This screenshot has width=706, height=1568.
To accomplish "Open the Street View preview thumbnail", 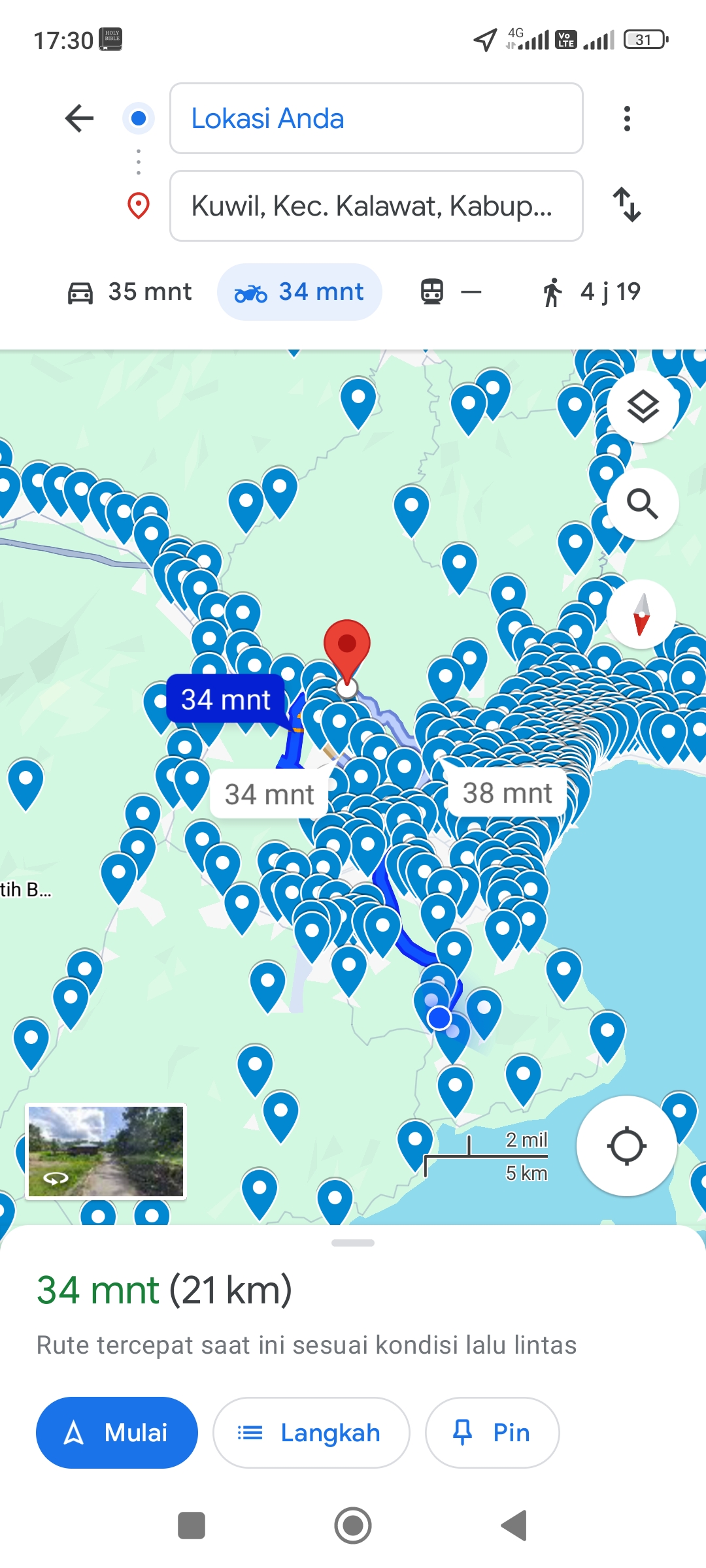I will [x=106, y=1151].
